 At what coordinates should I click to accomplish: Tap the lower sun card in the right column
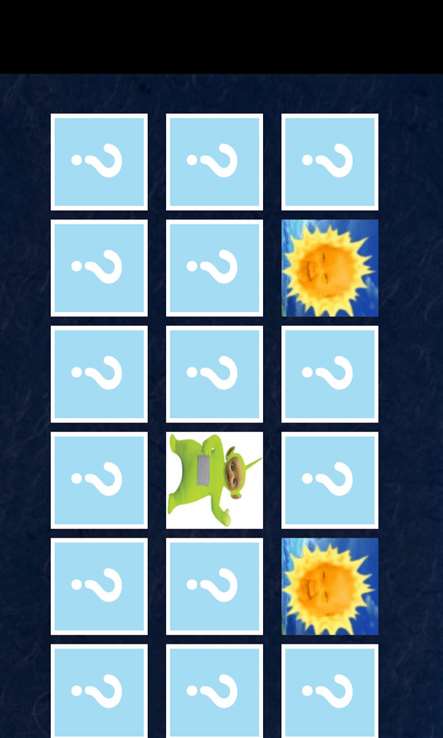[x=330, y=586]
